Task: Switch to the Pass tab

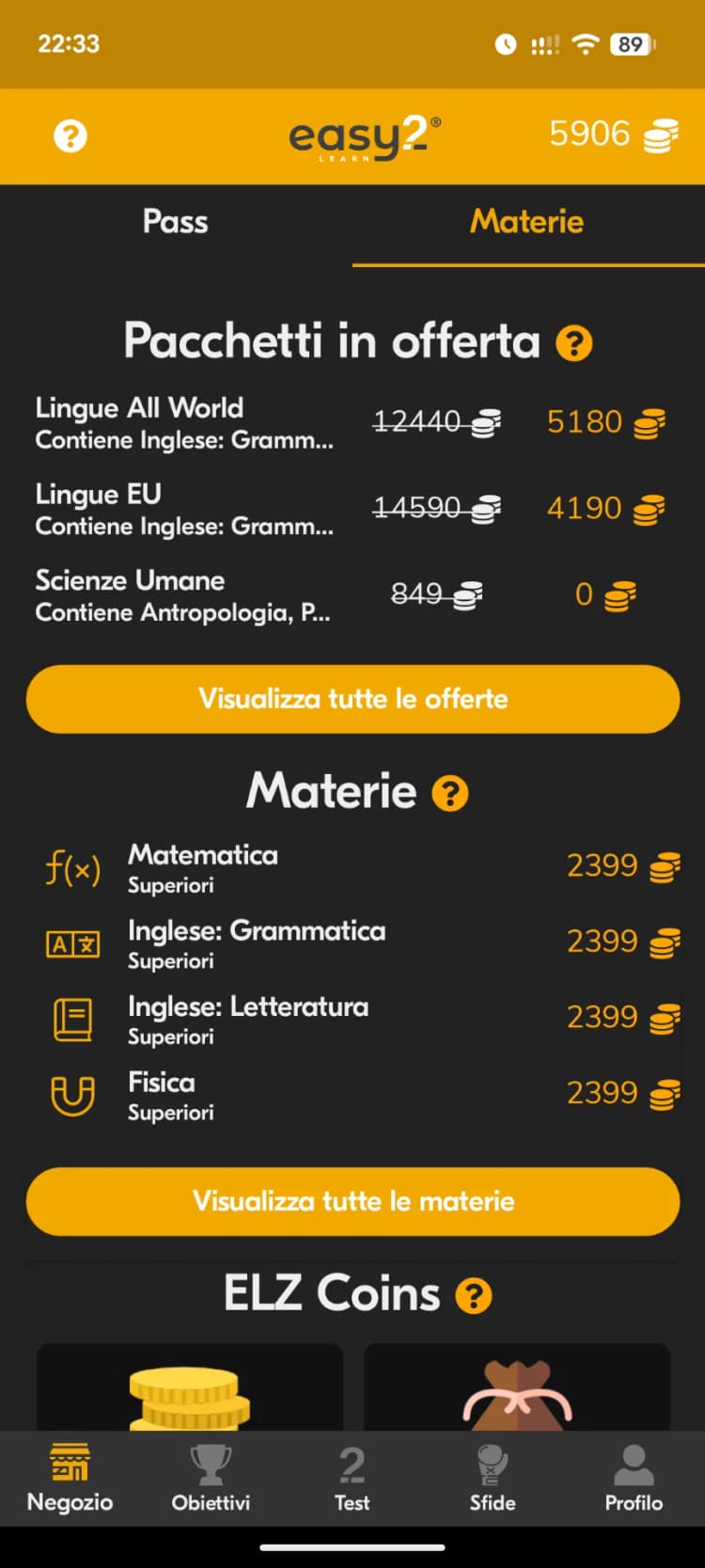Action: pos(175,222)
